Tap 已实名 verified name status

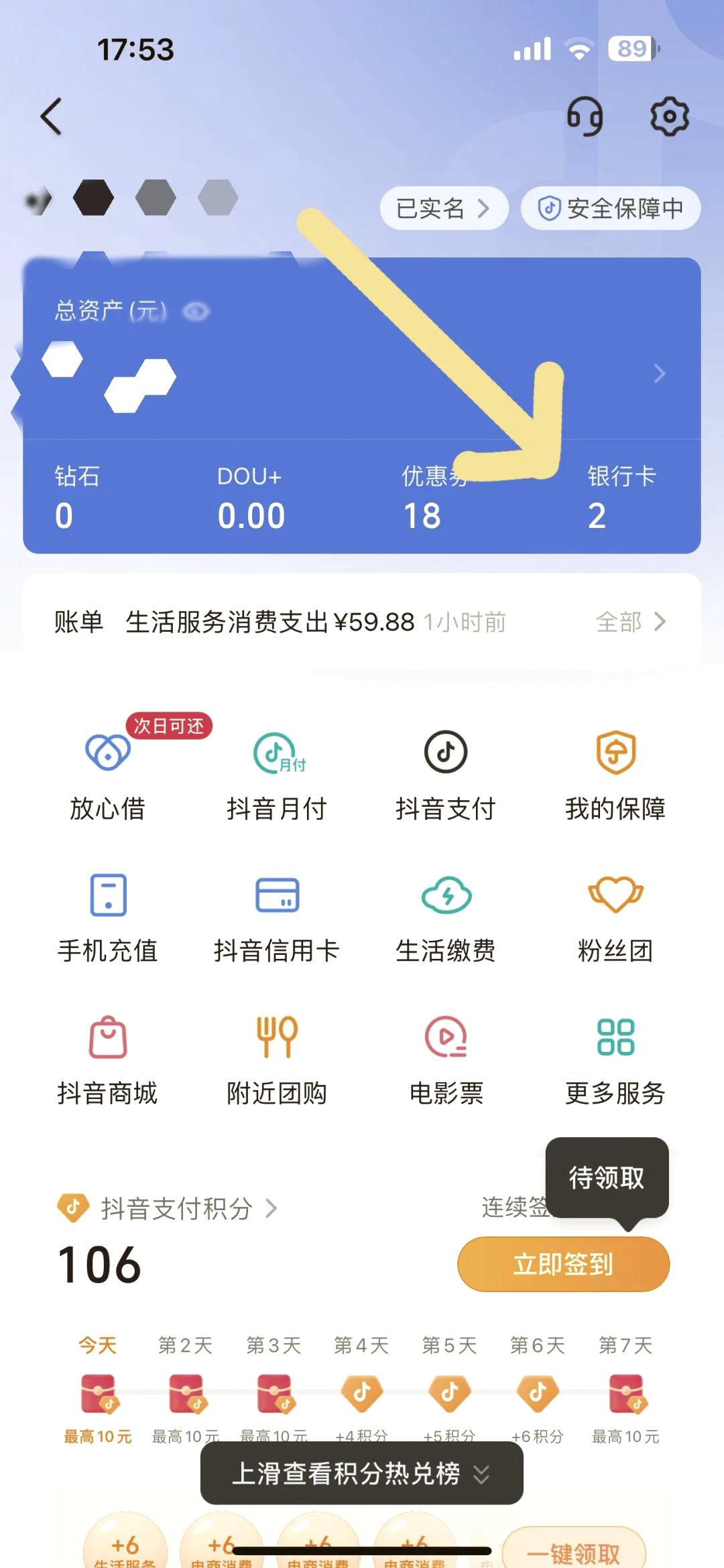(x=444, y=208)
